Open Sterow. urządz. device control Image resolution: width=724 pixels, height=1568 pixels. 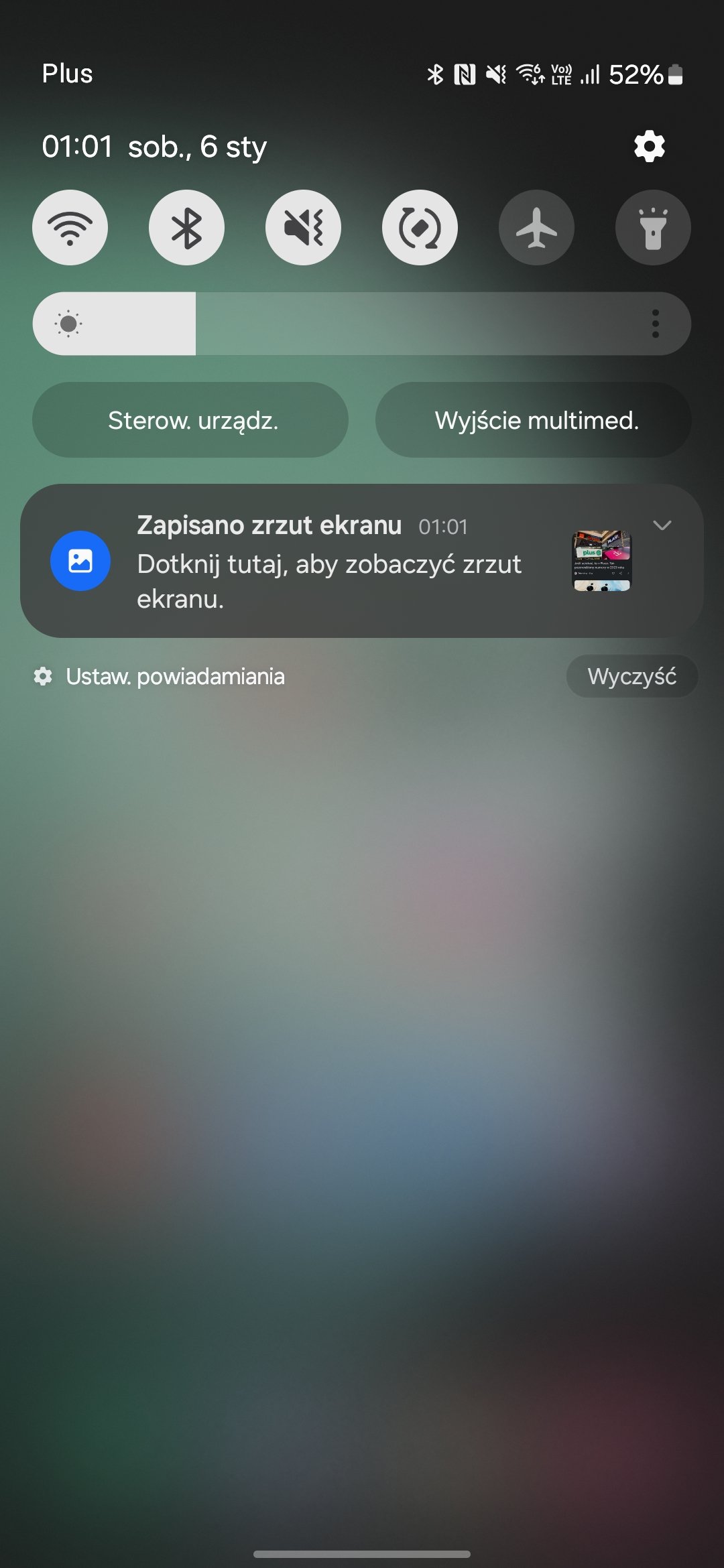click(190, 420)
